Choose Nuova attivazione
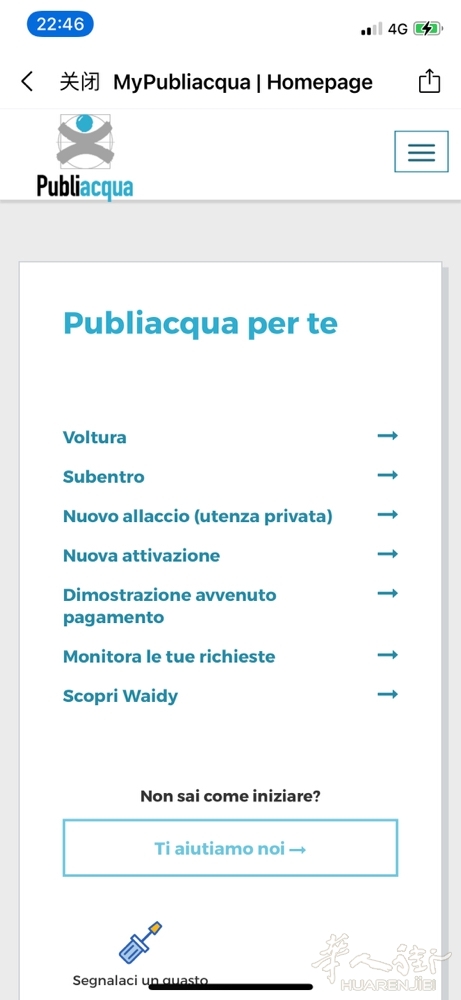The height and width of the screenshot is (1000, 461). 230,555
